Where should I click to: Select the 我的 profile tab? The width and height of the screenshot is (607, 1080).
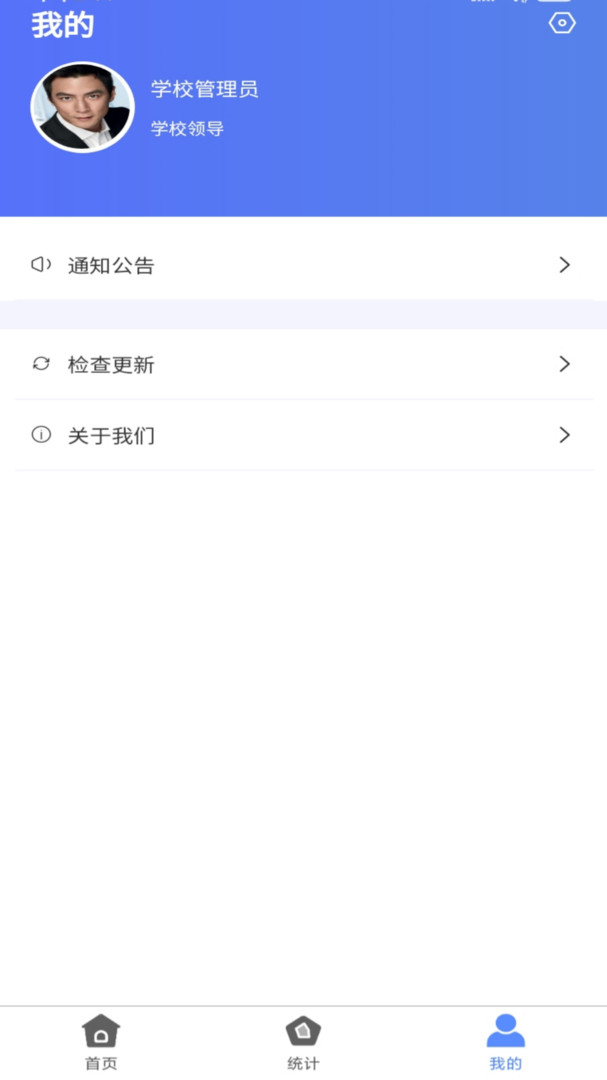[x=505, y=1042]
